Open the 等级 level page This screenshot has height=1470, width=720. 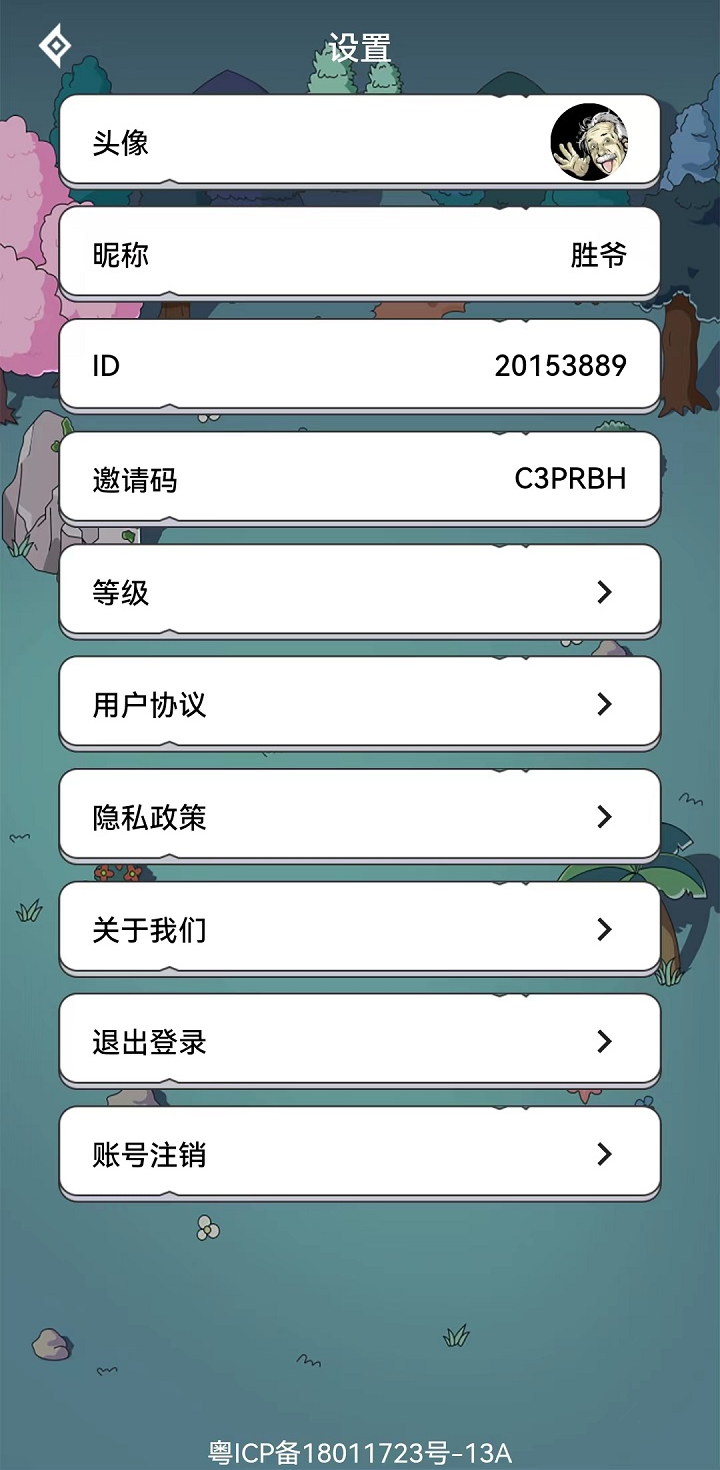(359, 591)
